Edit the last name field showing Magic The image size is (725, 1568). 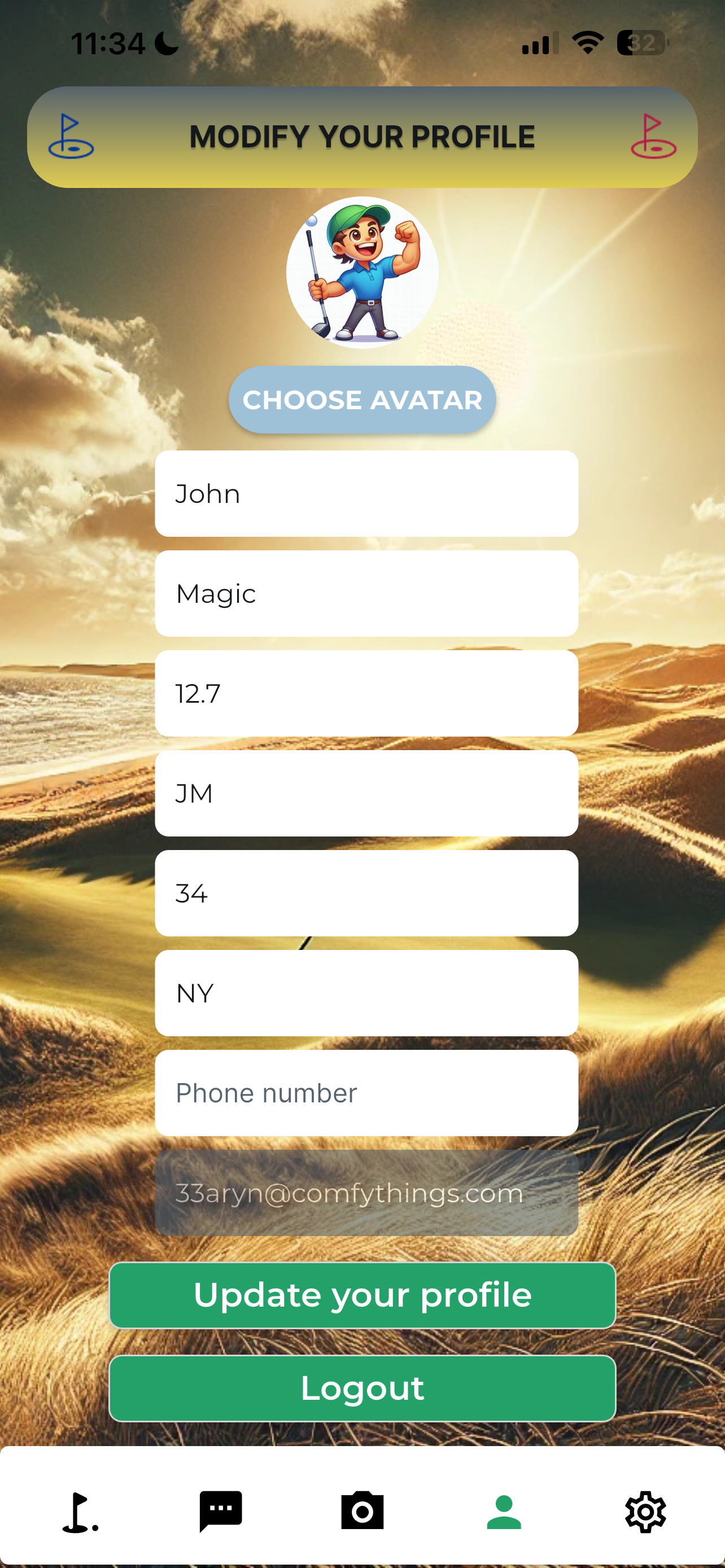pyautogui.click(x=366, y=593)
